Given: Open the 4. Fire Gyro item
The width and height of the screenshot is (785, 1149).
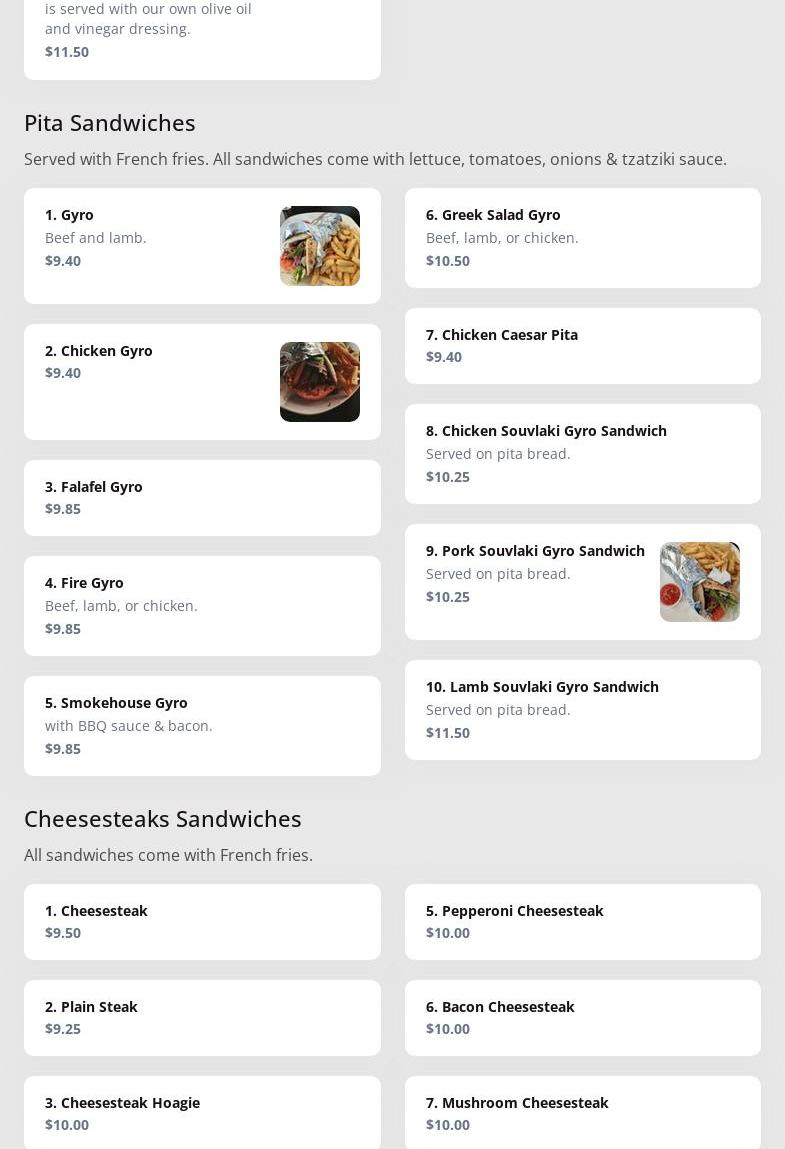Looking at the screenshot, I should (202, 605).
